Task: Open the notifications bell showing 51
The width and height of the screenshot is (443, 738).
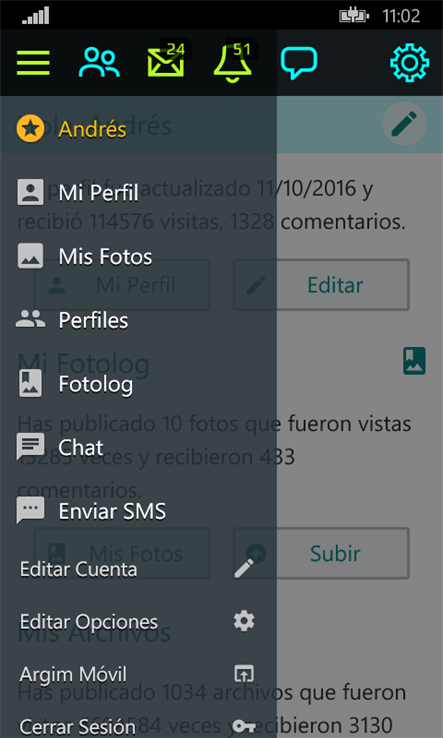Action: [x=233, y=62]
